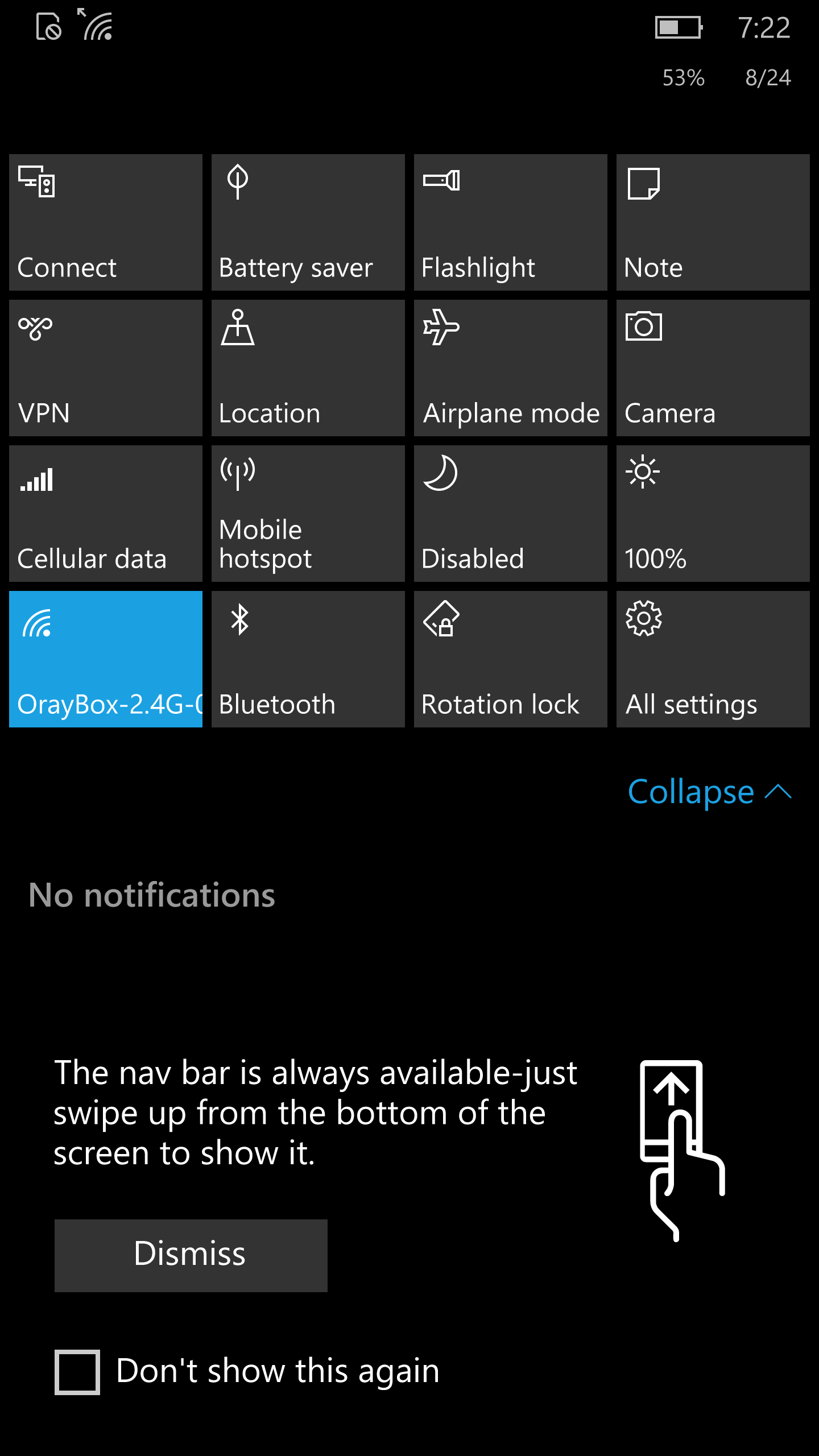Enable Mobile hotspot
Viewport: 819px width, 1456px height.
[308, 514]
